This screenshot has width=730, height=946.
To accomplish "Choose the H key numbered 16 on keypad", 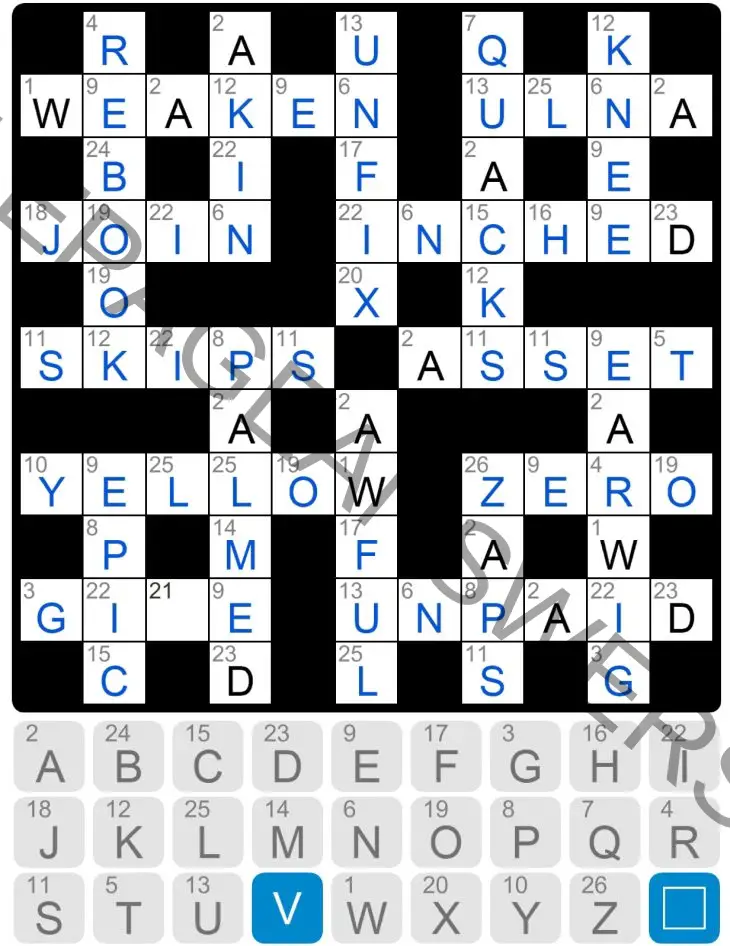I will (604, 756).
